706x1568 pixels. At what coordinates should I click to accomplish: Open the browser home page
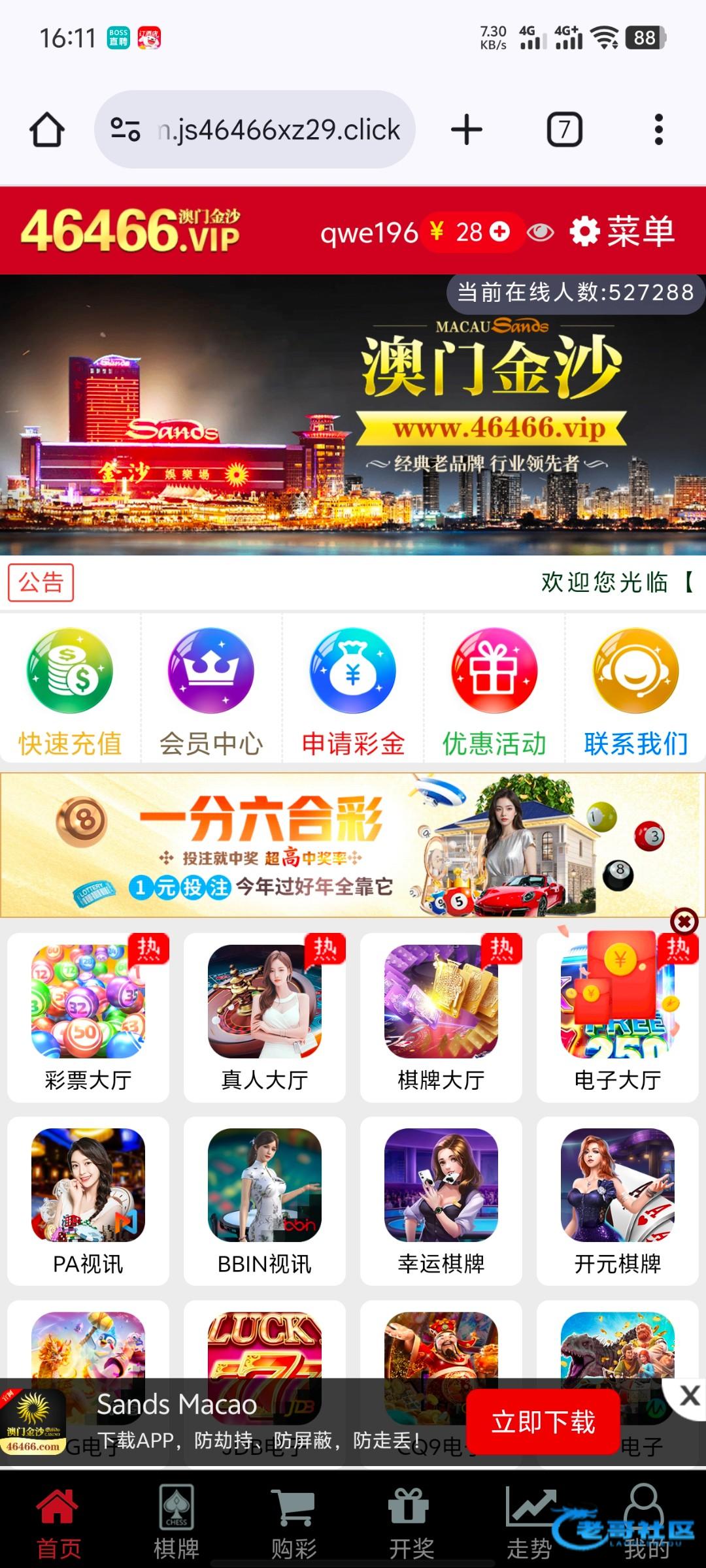(x=47, y=129)
